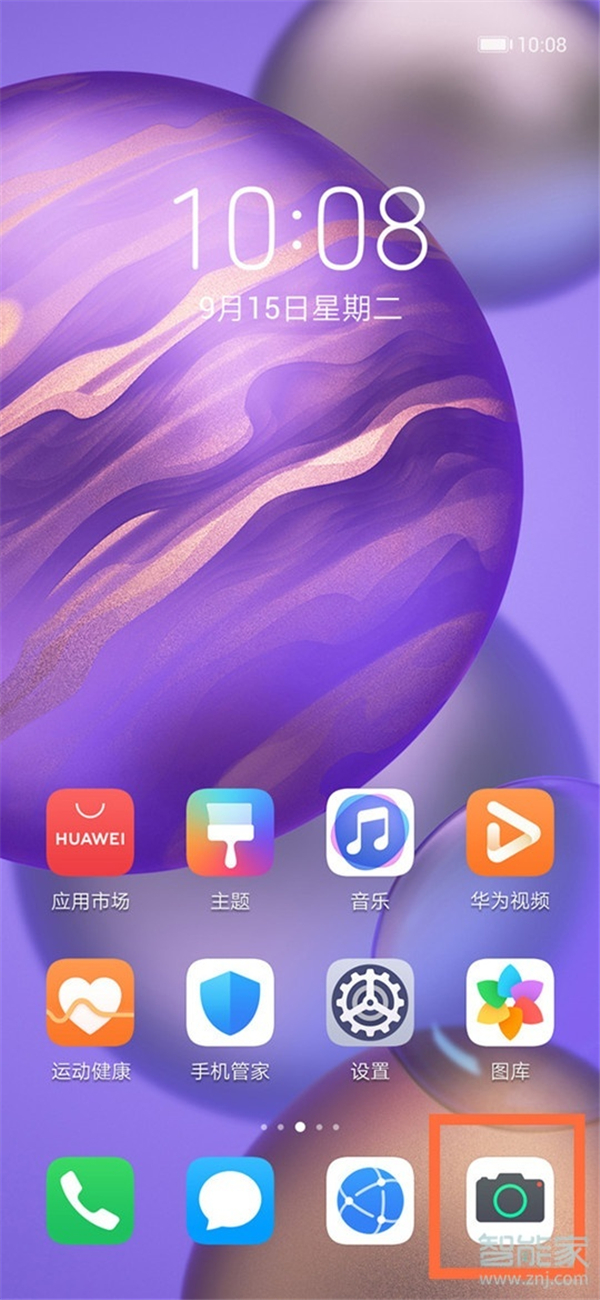
Task: Open the Messages app in dock
Action: tap(230, 1200)
